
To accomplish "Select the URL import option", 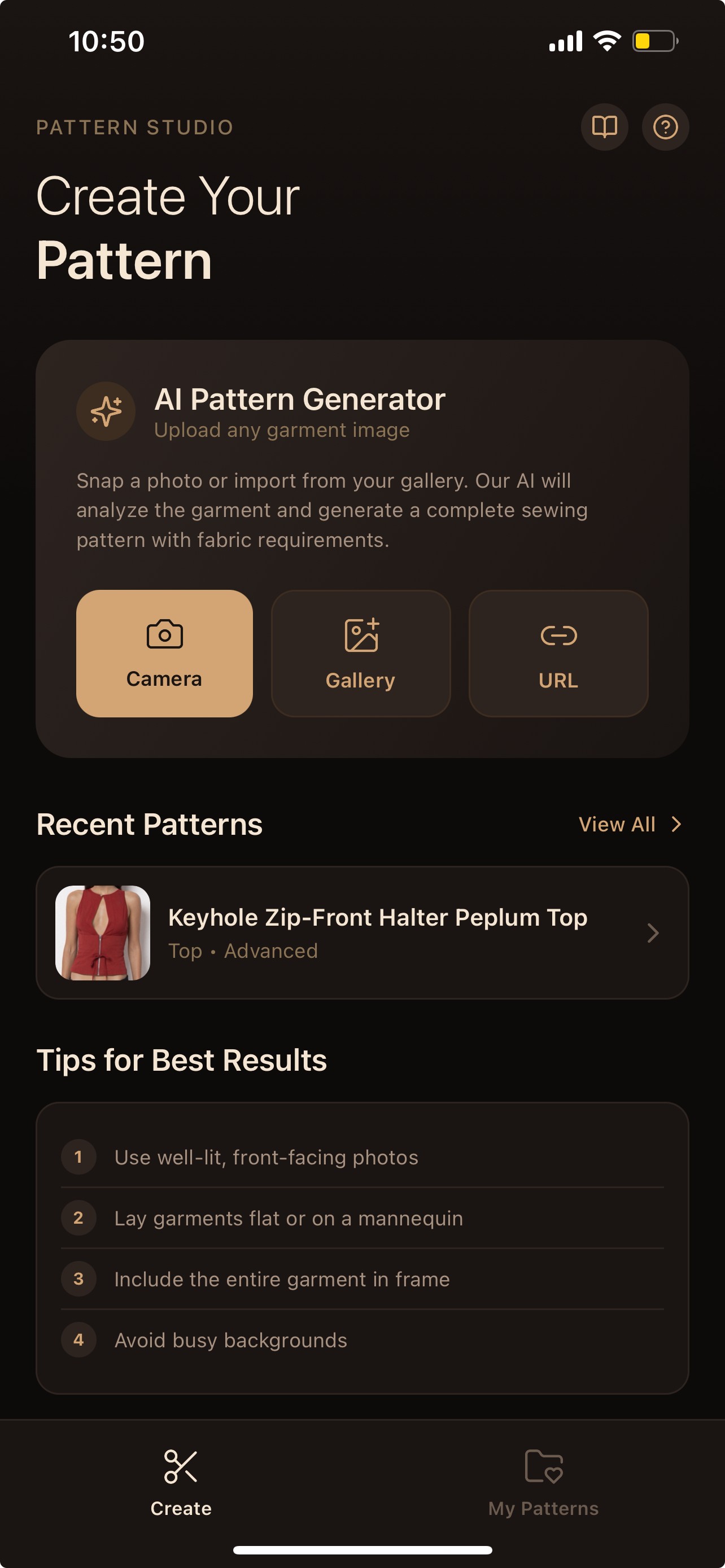I will pyautogui.click(x=558, y=653).
